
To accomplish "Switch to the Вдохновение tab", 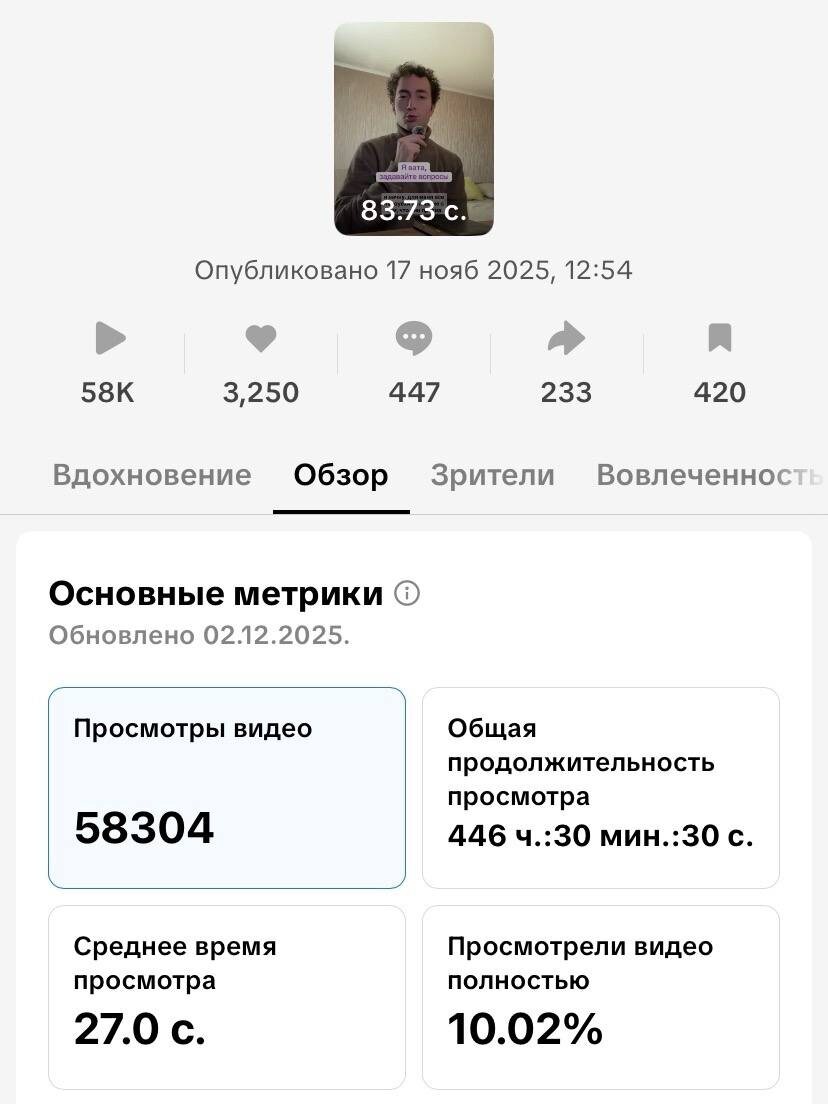I will 151,475.
